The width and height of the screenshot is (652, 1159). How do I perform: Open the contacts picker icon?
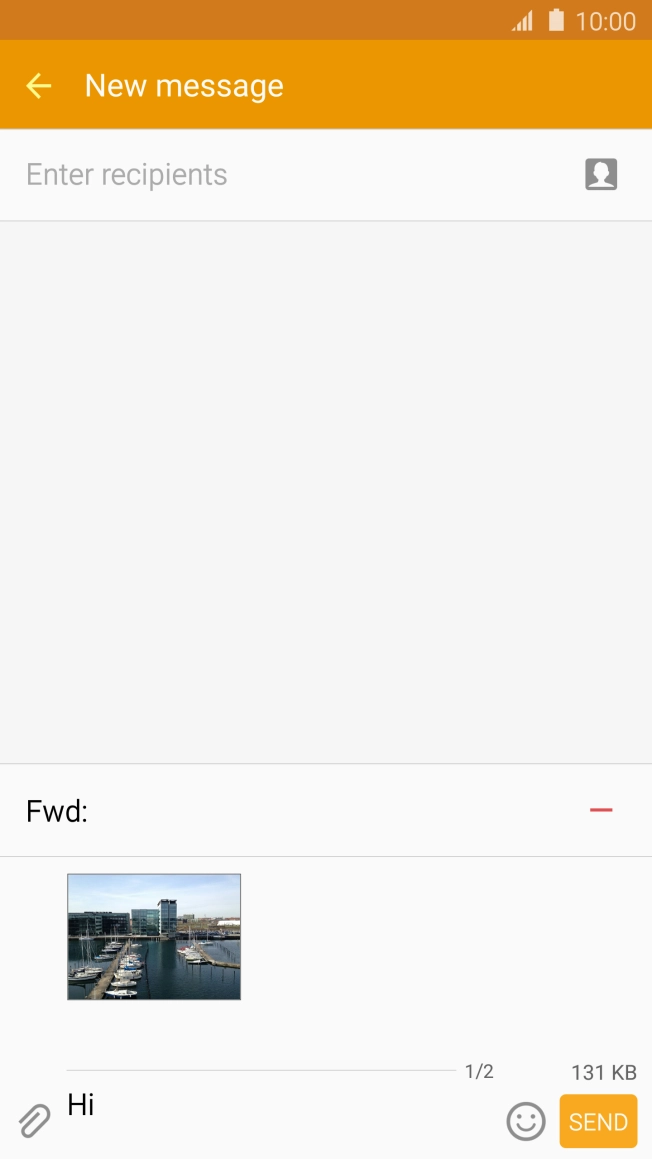tap(601, 174)
